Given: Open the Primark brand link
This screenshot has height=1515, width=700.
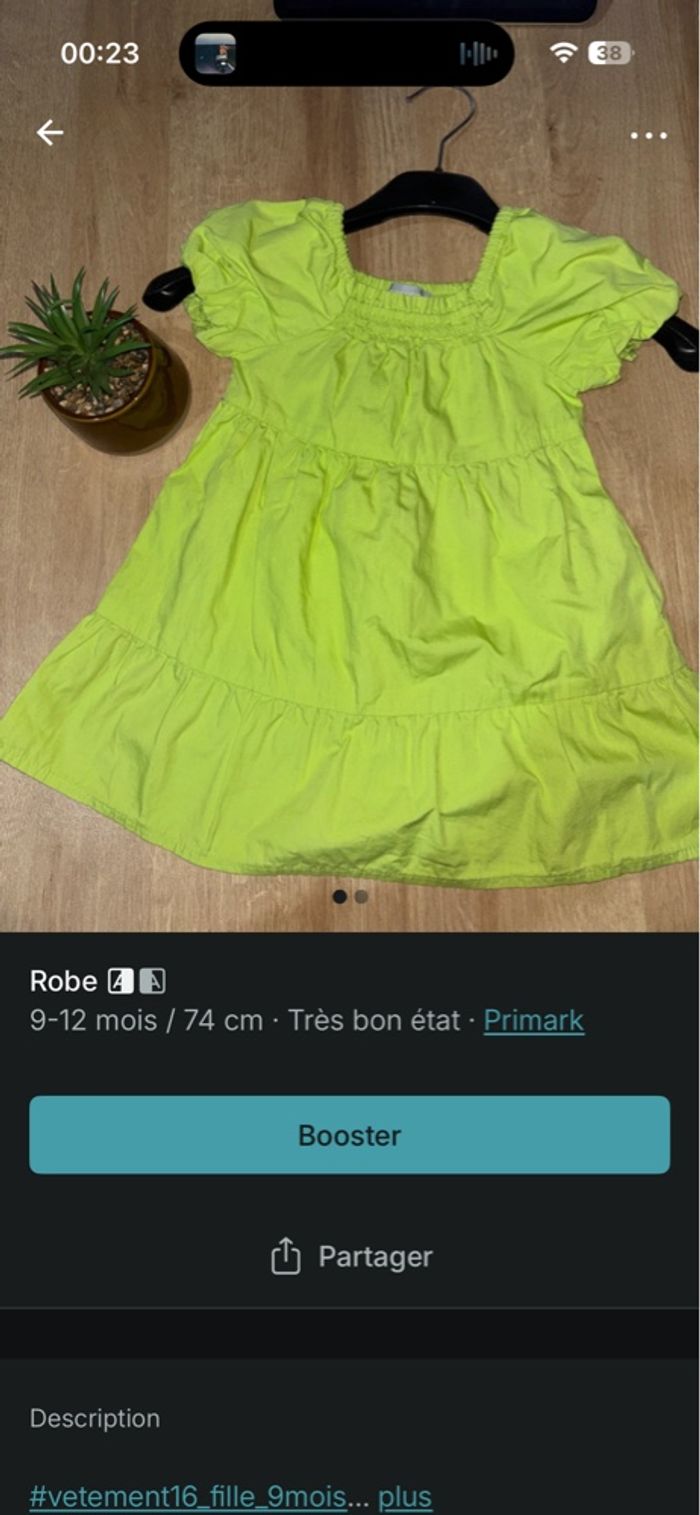Looking at the screenshot, I should [x=533, y=1020].
